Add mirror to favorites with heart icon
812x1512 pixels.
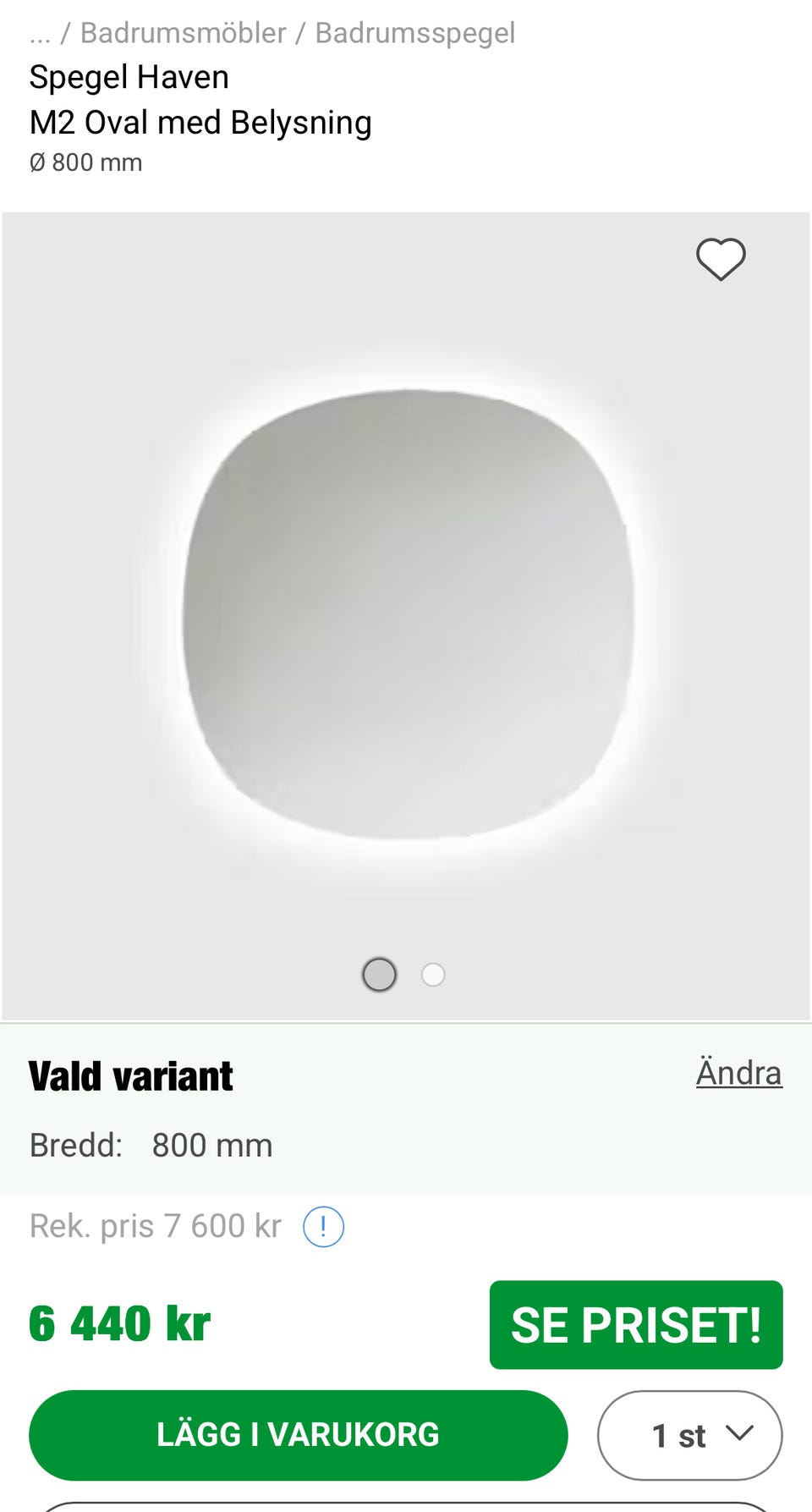[720, 260]
